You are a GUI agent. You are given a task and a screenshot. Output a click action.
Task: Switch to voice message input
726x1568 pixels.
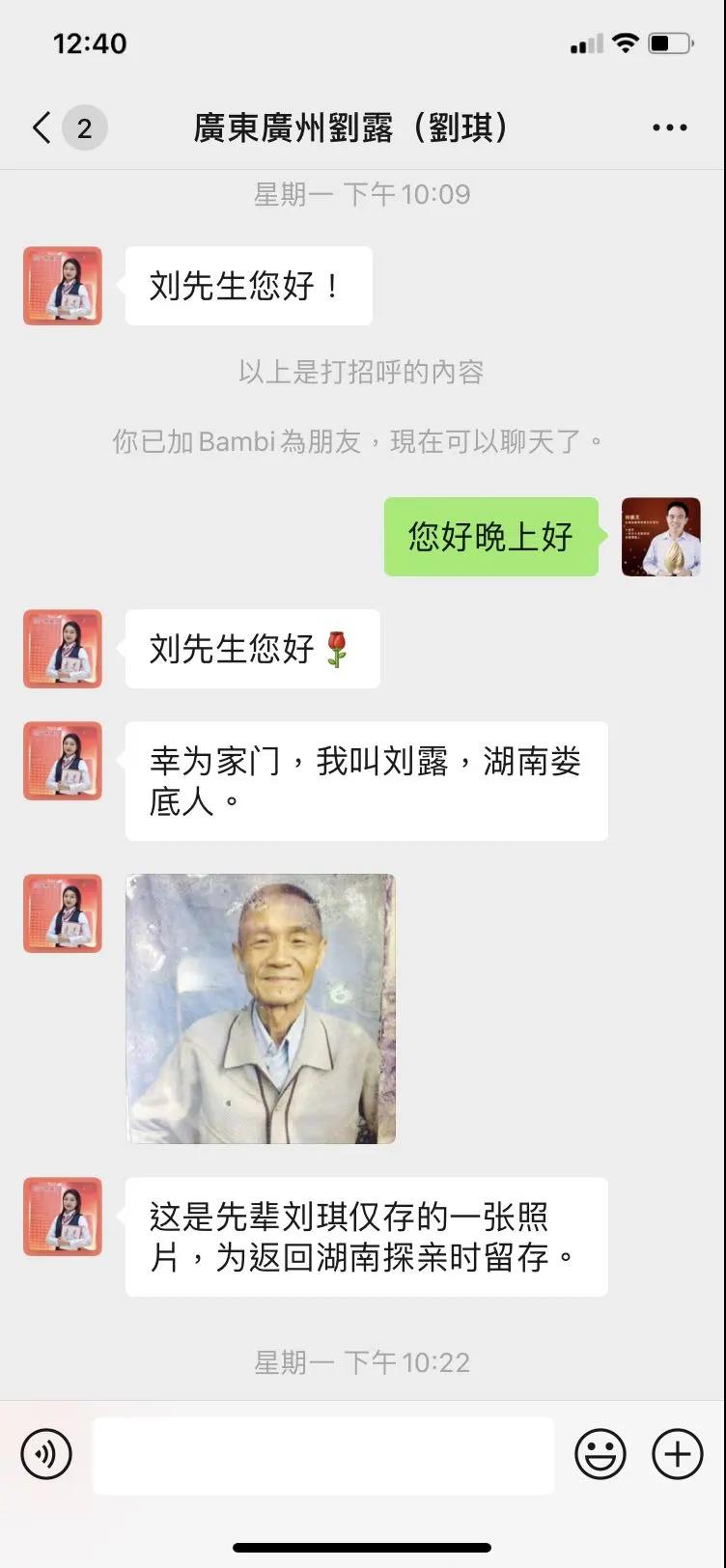point(46,1454)
